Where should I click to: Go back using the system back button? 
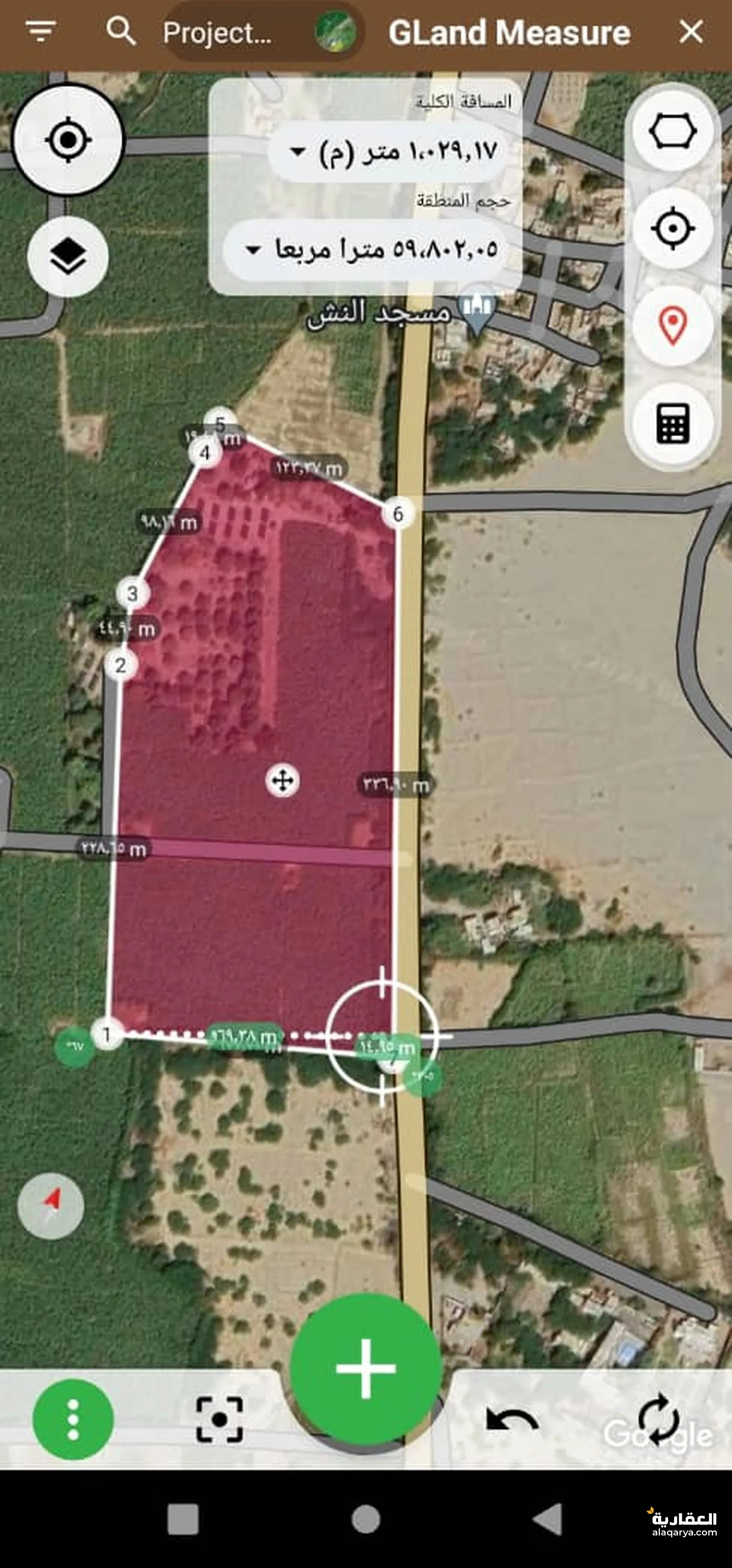(x=548, y=1519)
